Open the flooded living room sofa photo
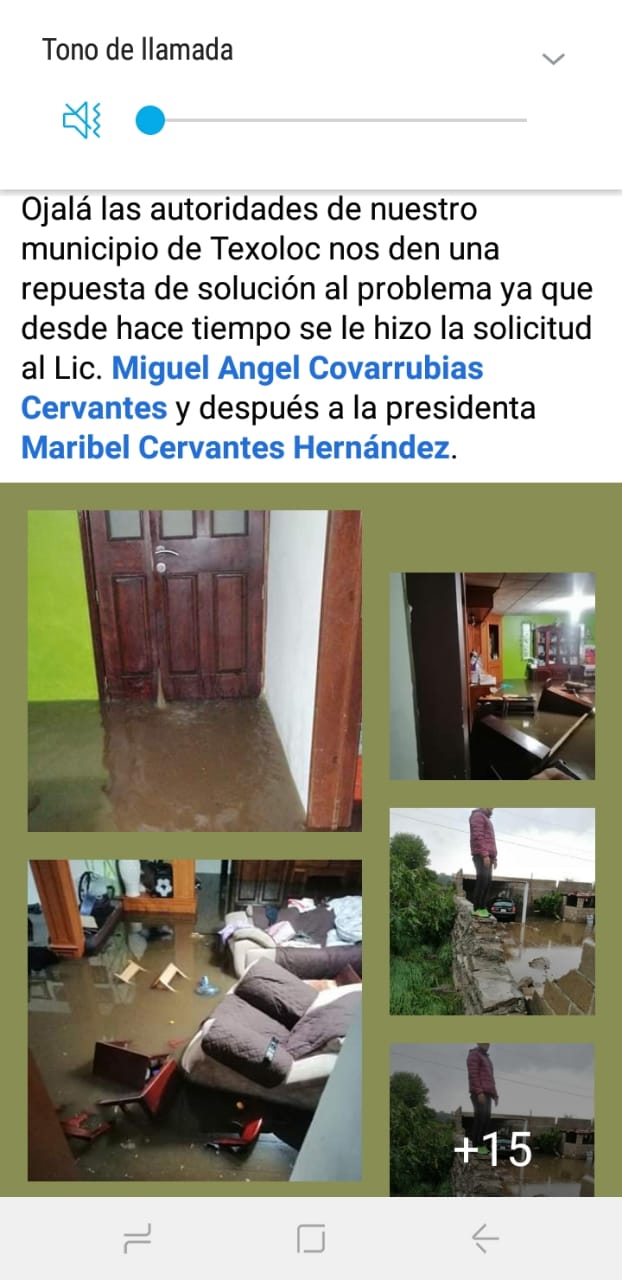This screenshot has width=622, height=1280. point(194,1019)
